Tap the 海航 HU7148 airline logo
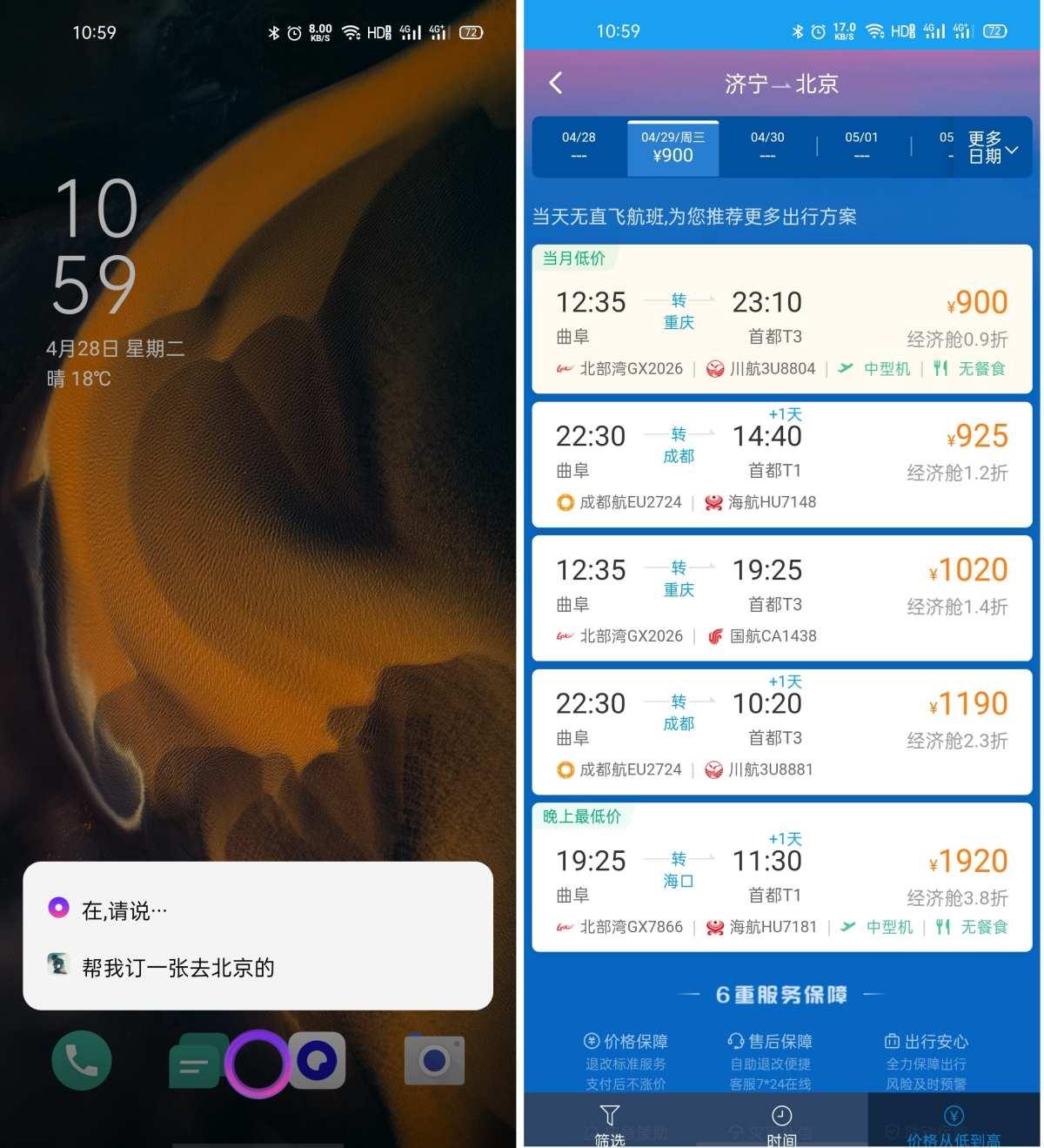1044x1148 pixels. point(713,502)
